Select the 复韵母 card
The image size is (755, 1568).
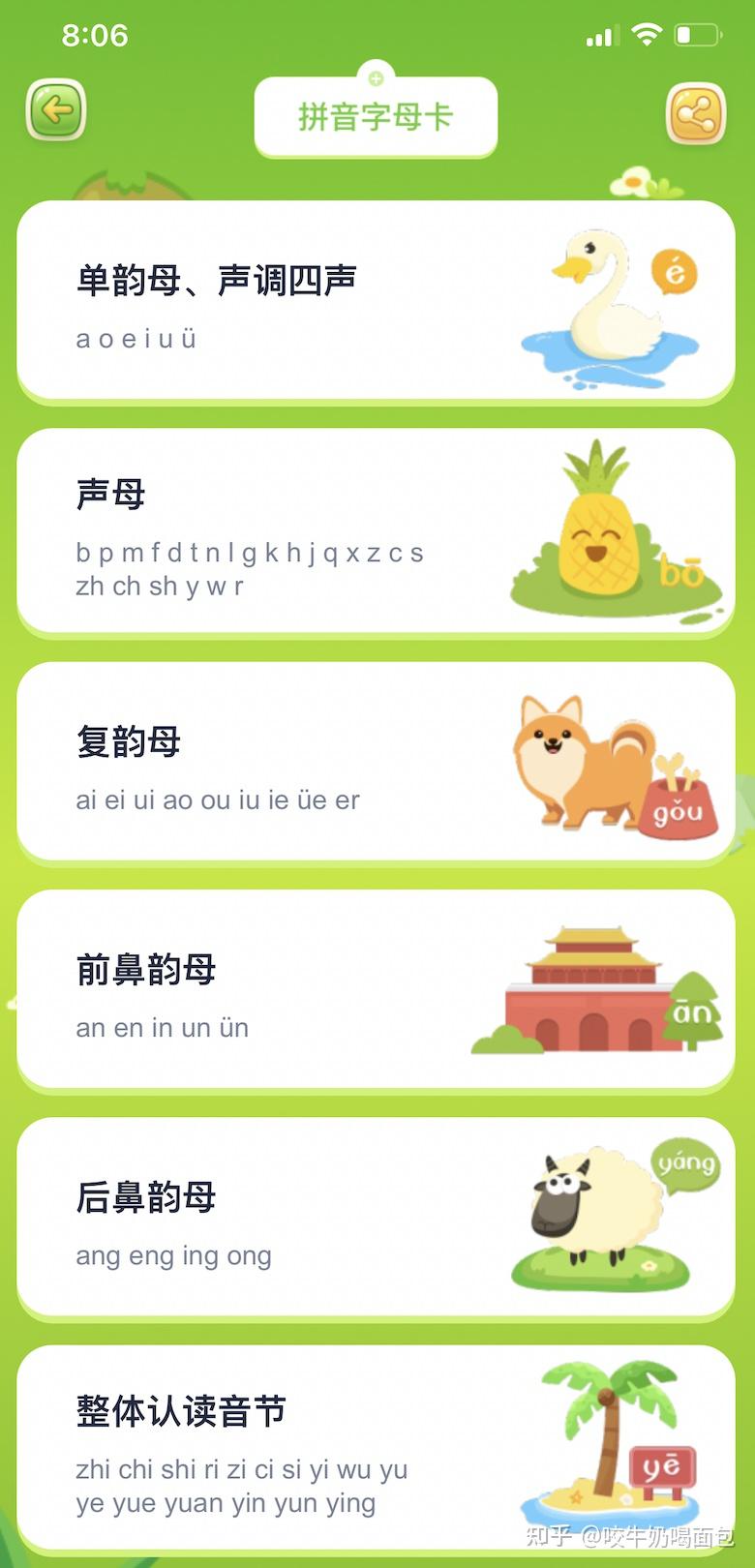(x=376, y=762)
